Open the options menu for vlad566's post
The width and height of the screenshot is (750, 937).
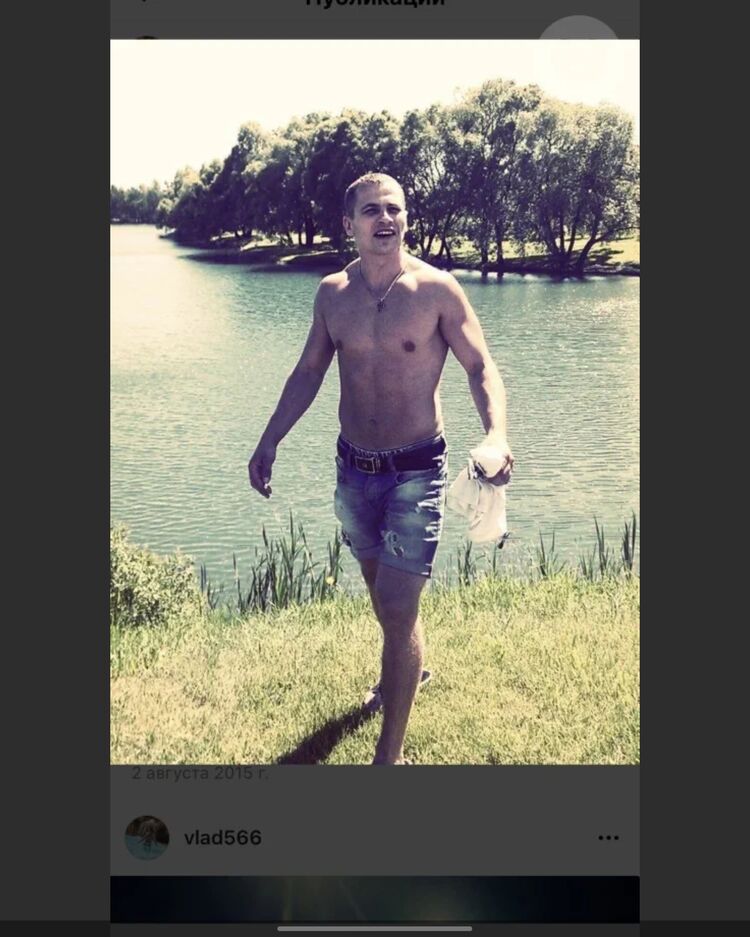(608, 838)
